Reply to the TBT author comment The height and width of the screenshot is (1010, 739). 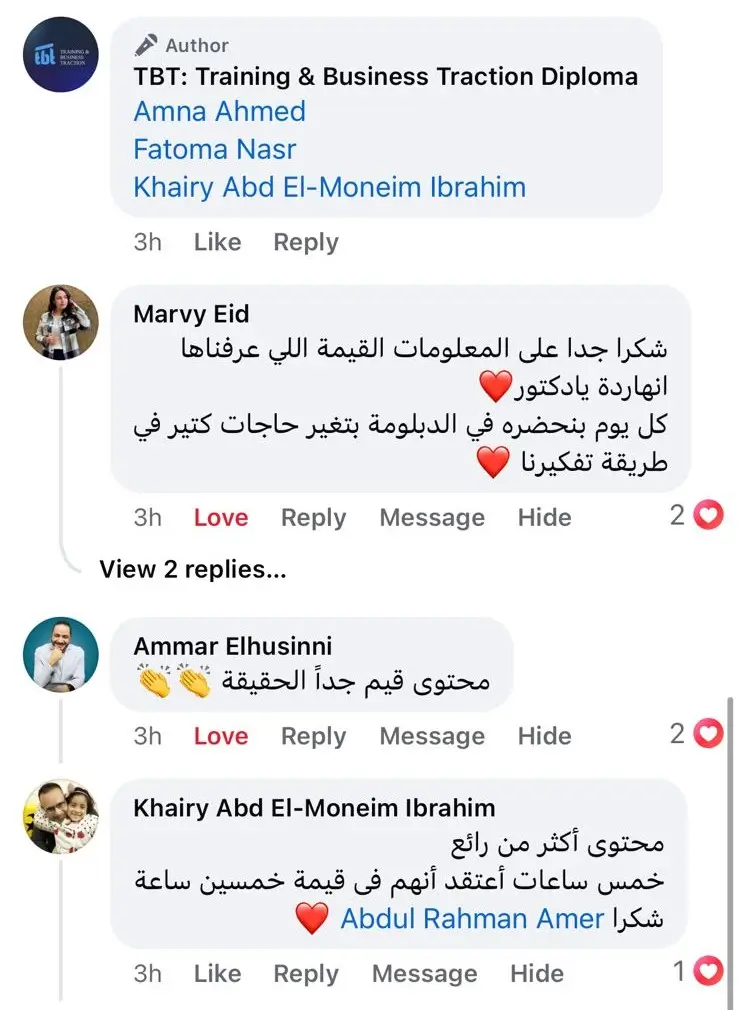coord(306,242)
